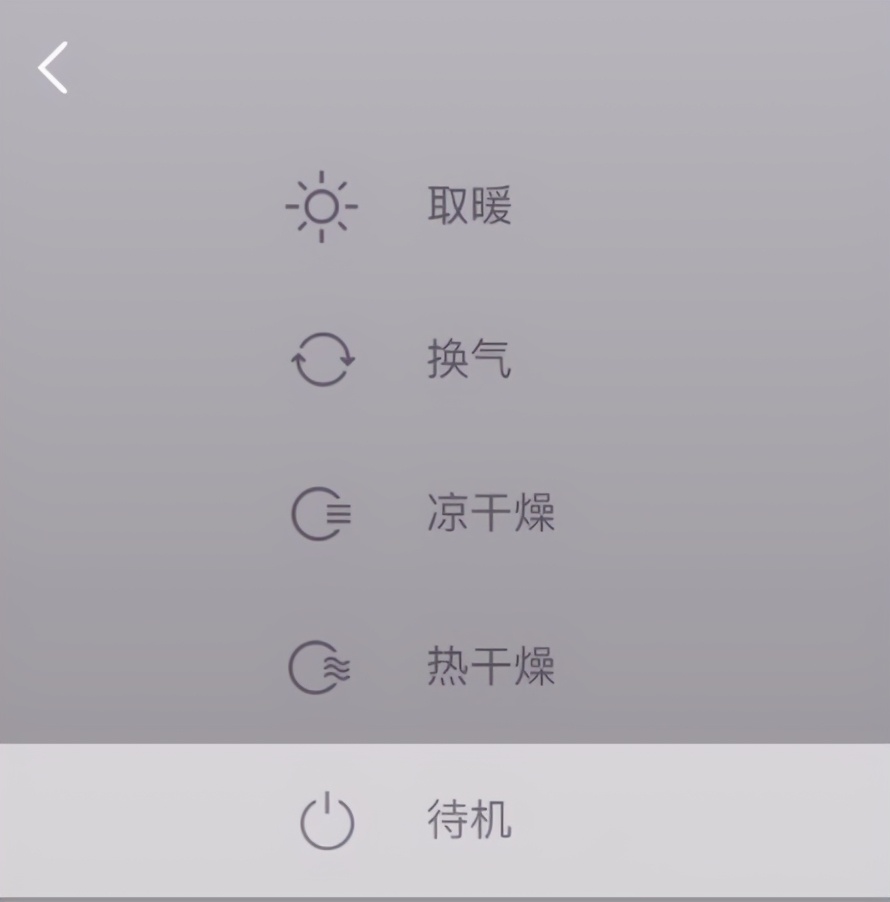Click the 凉干燥 cool-dry mode icon
The image size is (890, 902).
[x=321, y=512]
